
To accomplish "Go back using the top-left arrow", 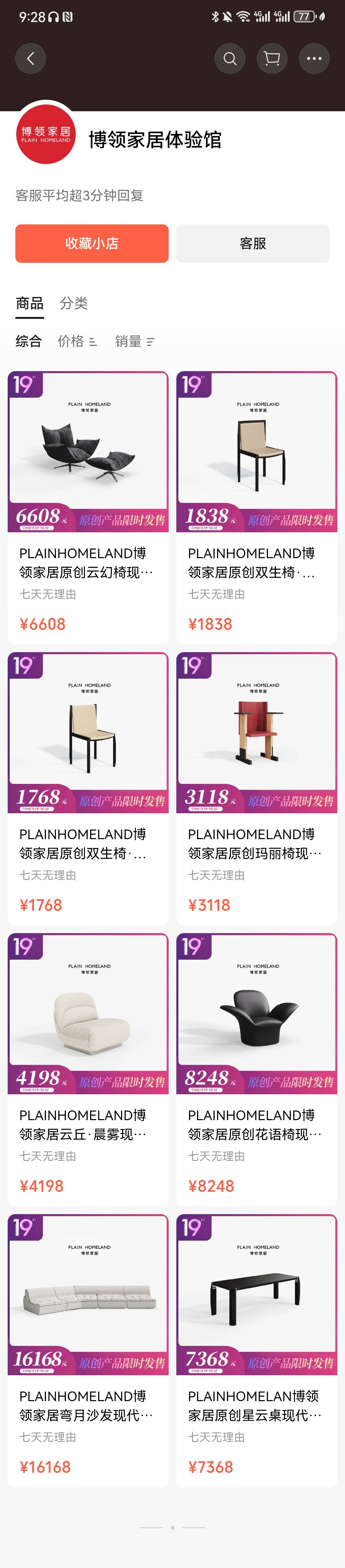I will [30, 59].
